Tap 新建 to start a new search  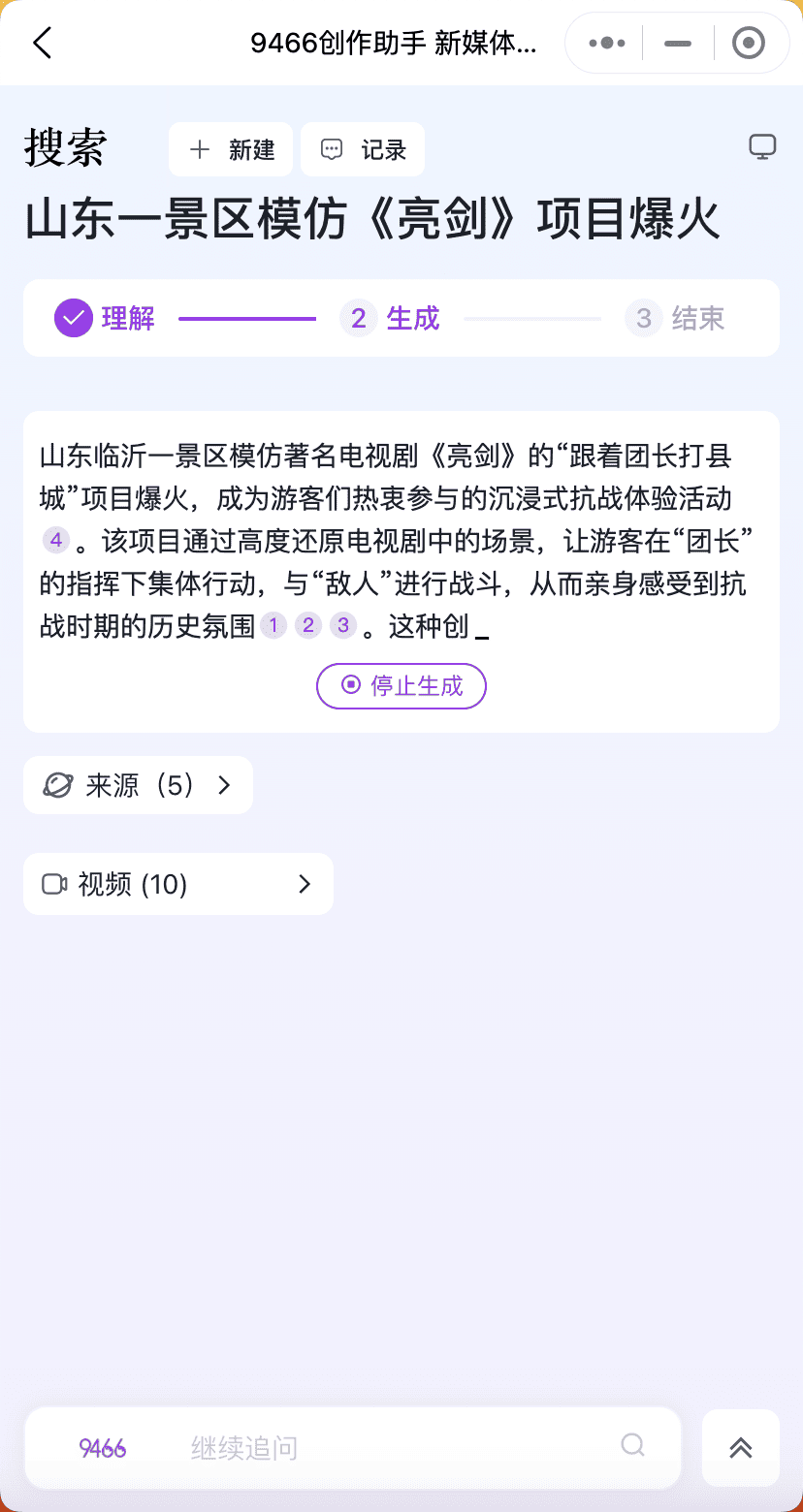tap(233, 149)
